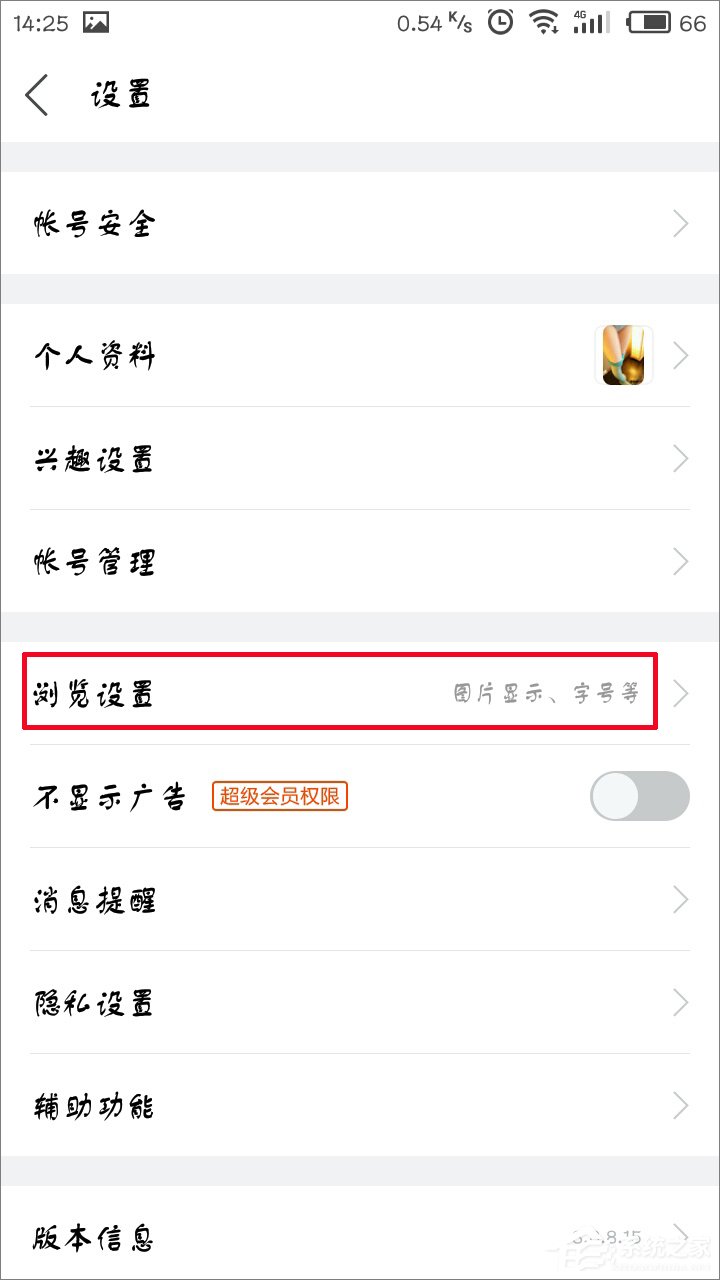Open 辅助功能 accessibility features

[x=360, y=1106]
